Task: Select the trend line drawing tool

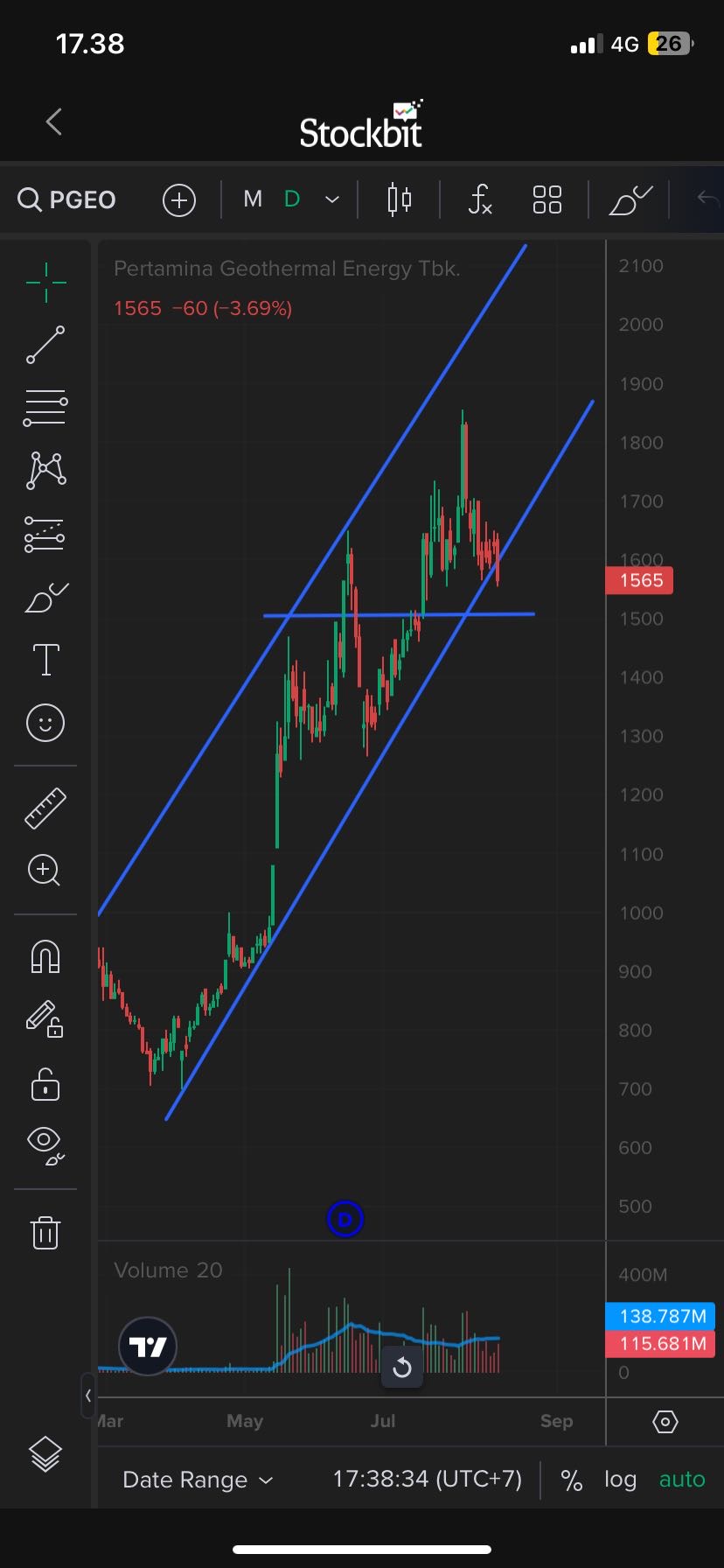Action: (x=45, y=345)
